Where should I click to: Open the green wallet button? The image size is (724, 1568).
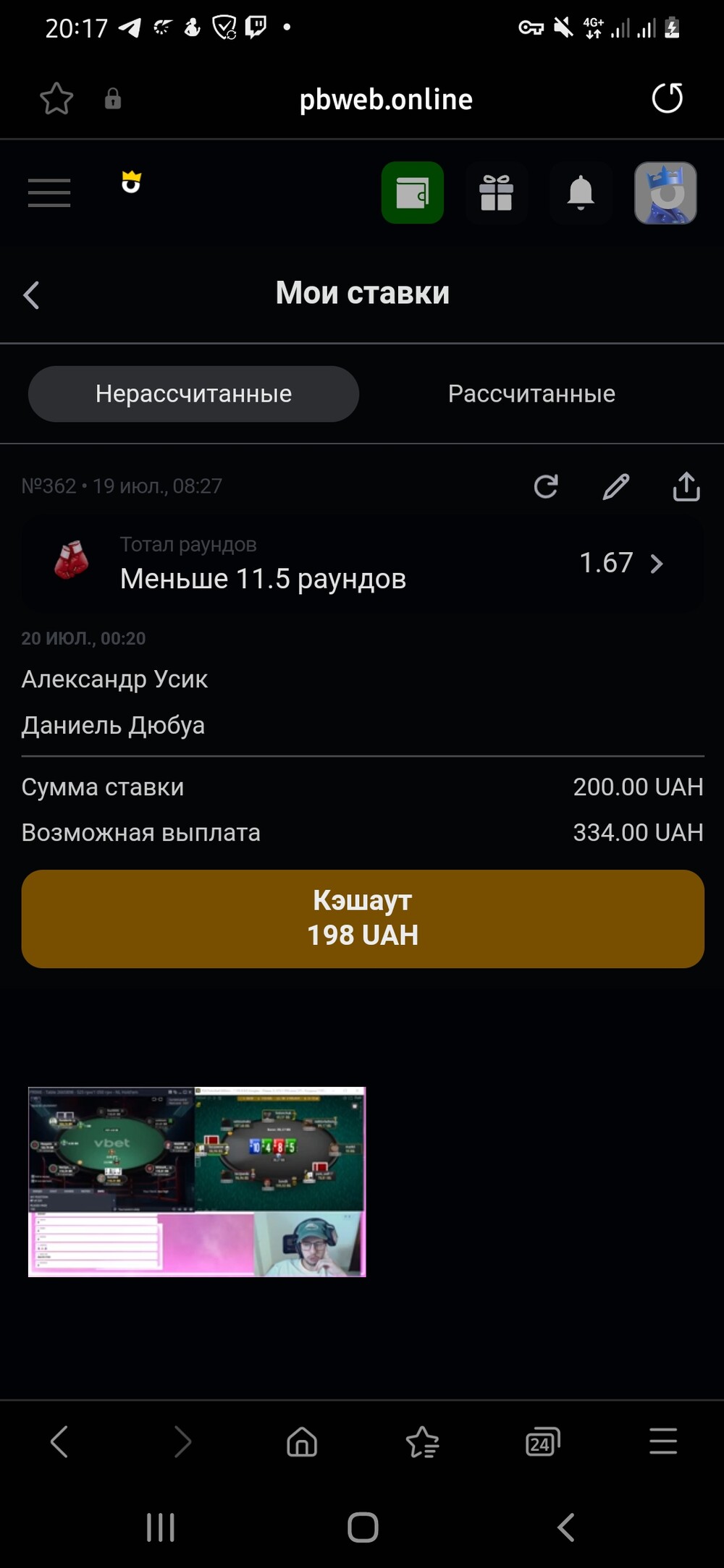click(413, 192)
